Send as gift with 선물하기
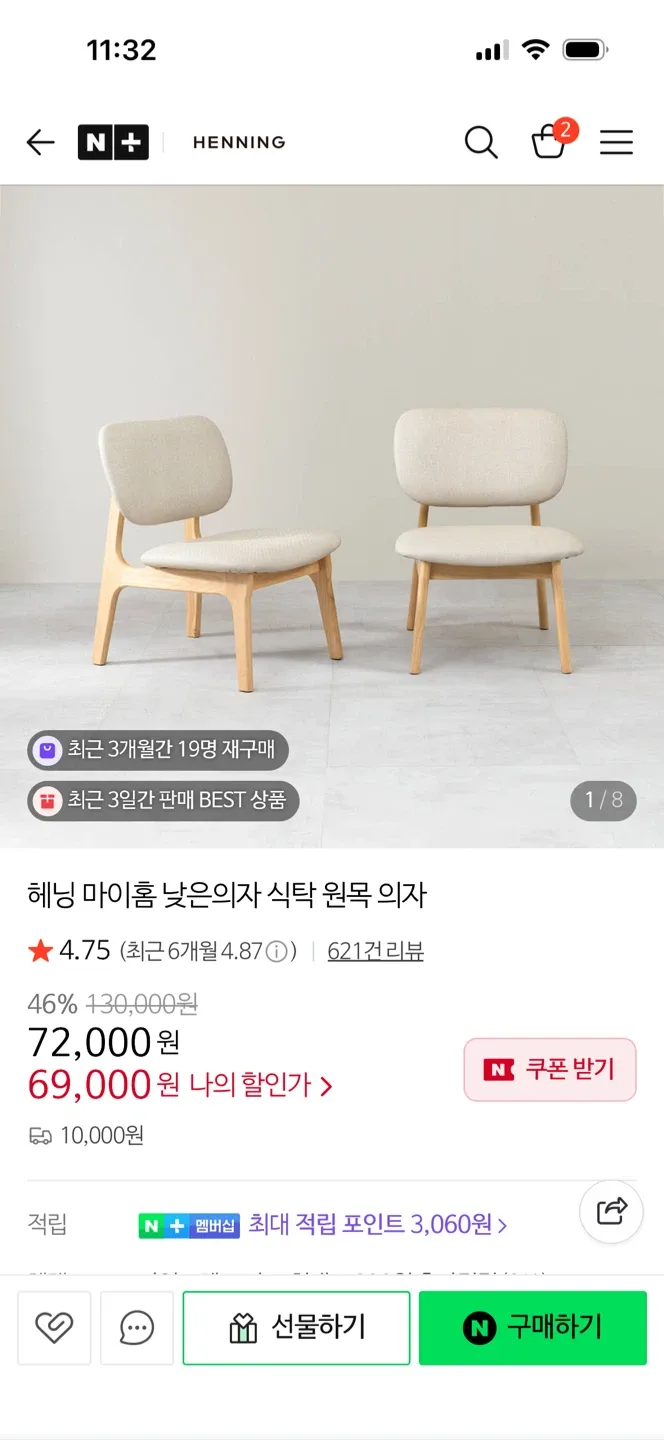 (296, 1328)
